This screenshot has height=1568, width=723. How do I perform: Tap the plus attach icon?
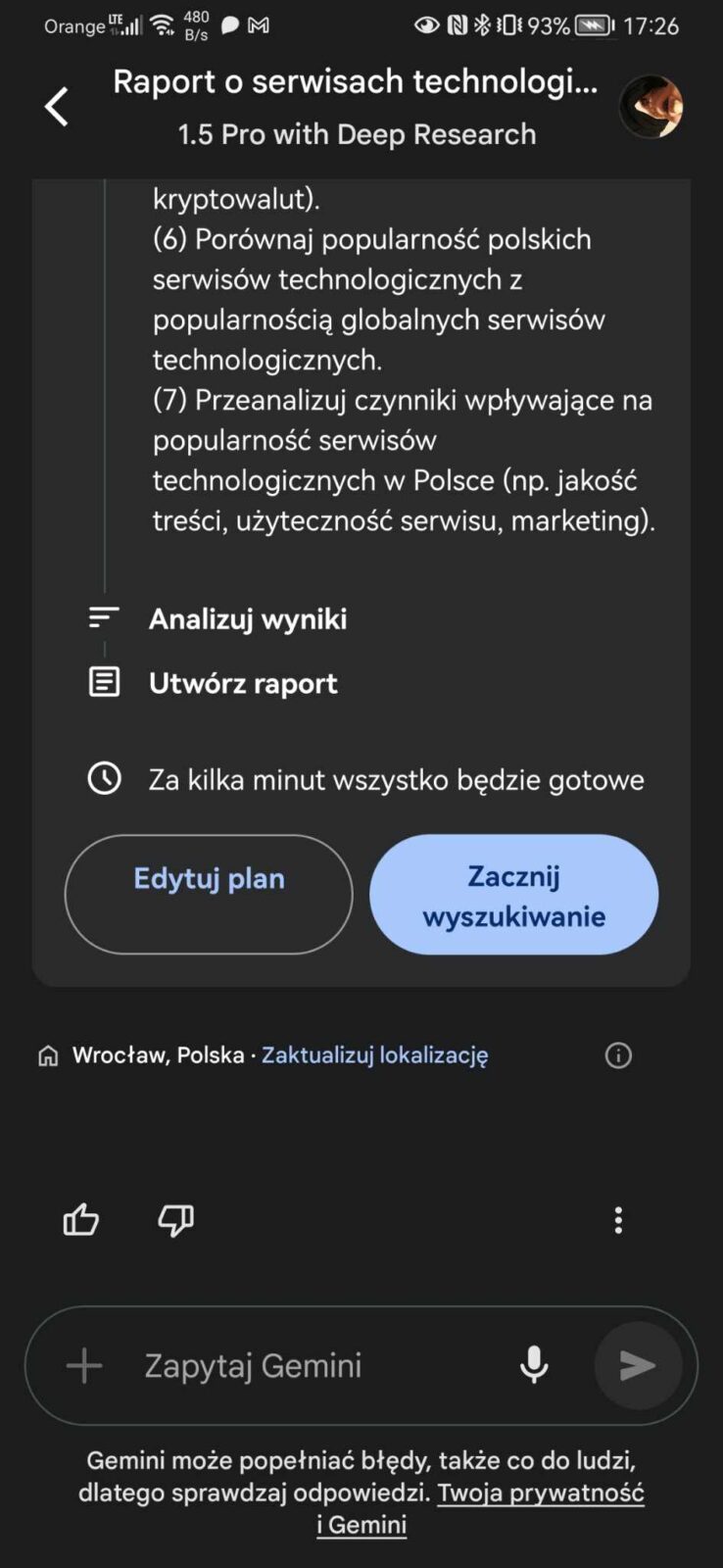coord(84,1365)
